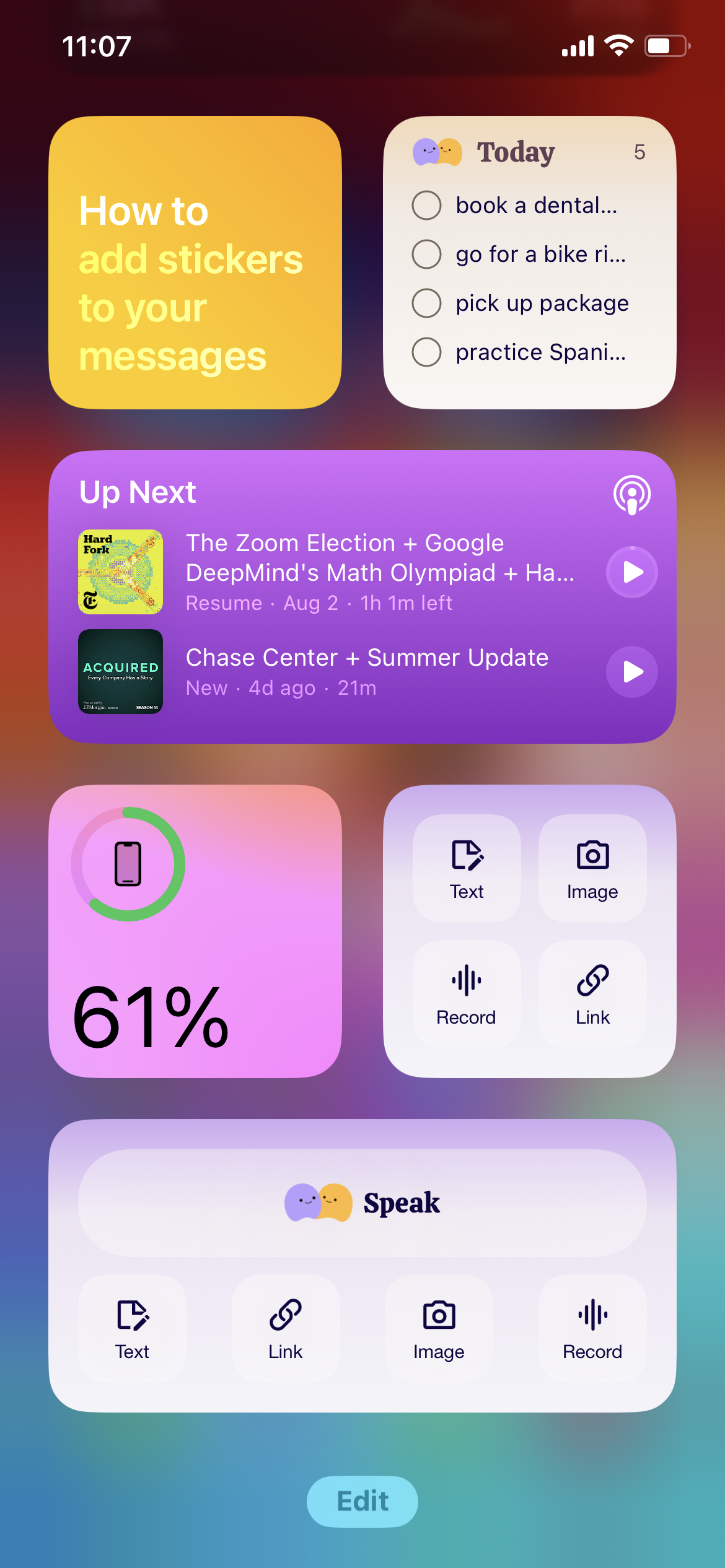
Task: Complete the pick up package task
Action: [427, 303]
